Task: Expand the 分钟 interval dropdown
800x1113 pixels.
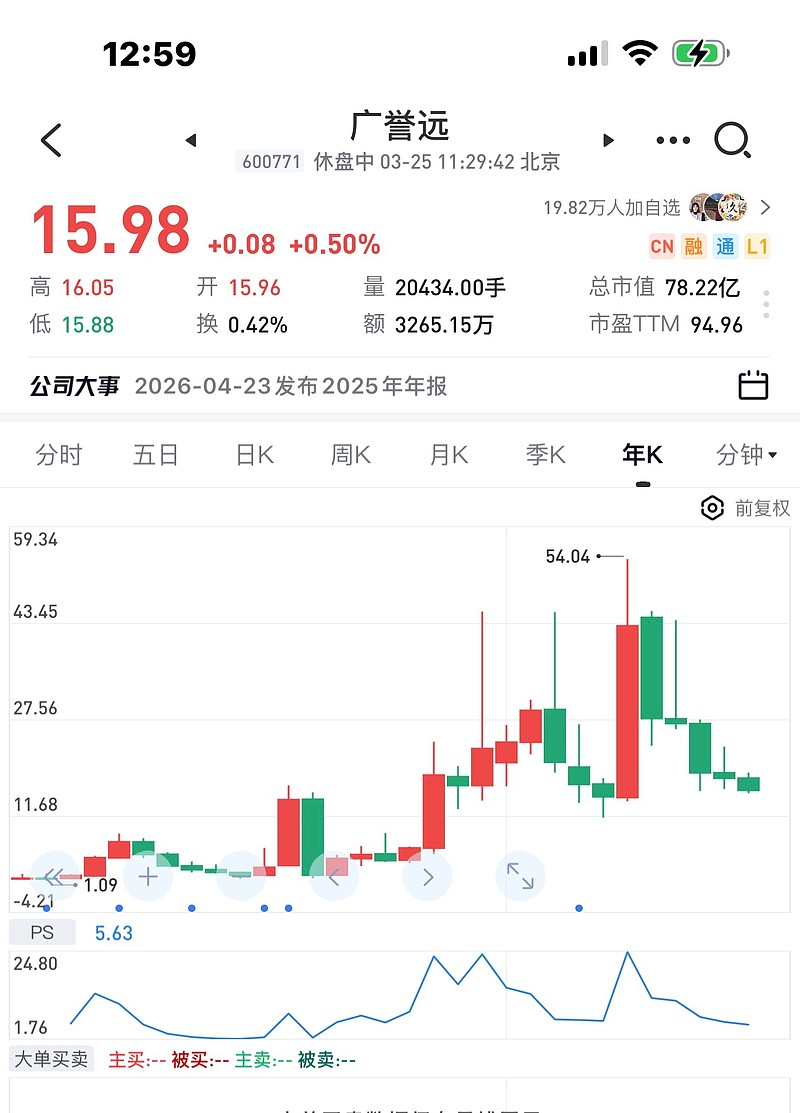Action: click(x=746, y=454)
